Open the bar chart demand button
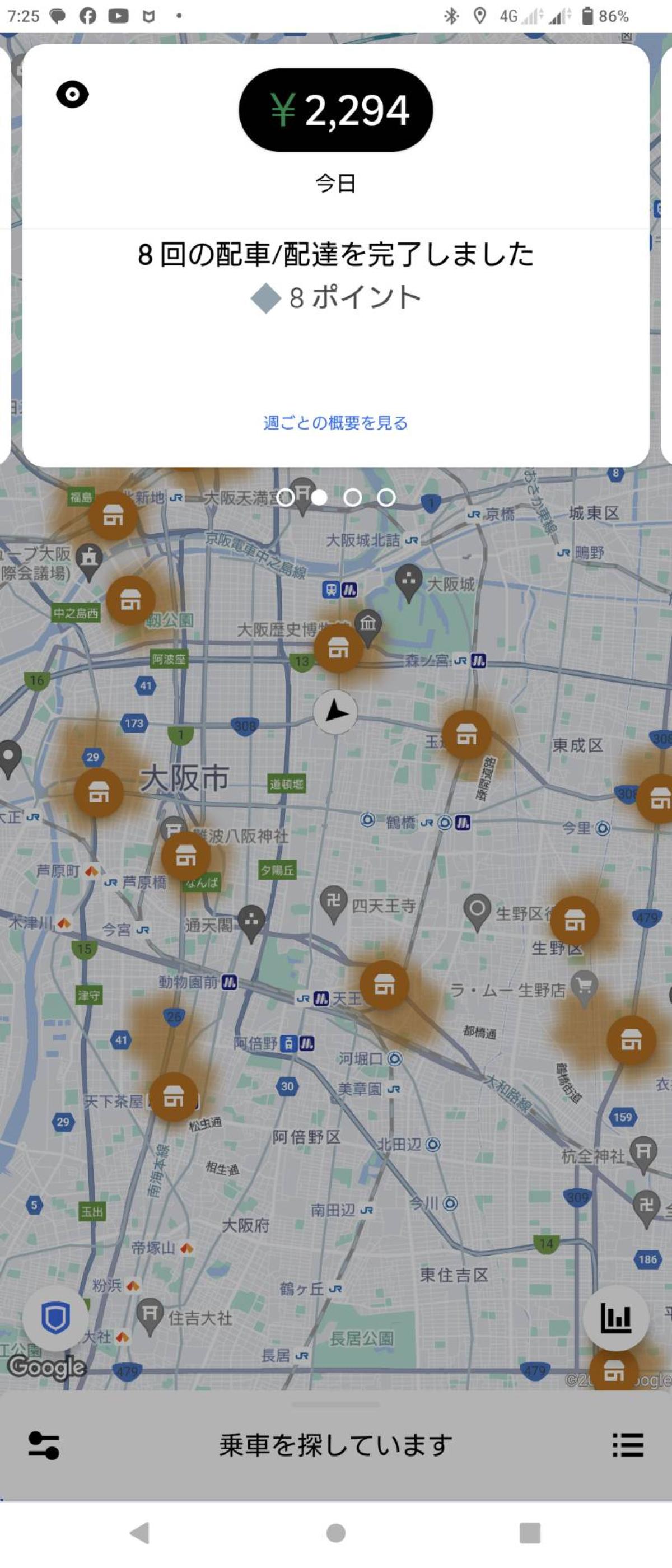This screenshot has width=672, height=1568. tap(615, 1318)
